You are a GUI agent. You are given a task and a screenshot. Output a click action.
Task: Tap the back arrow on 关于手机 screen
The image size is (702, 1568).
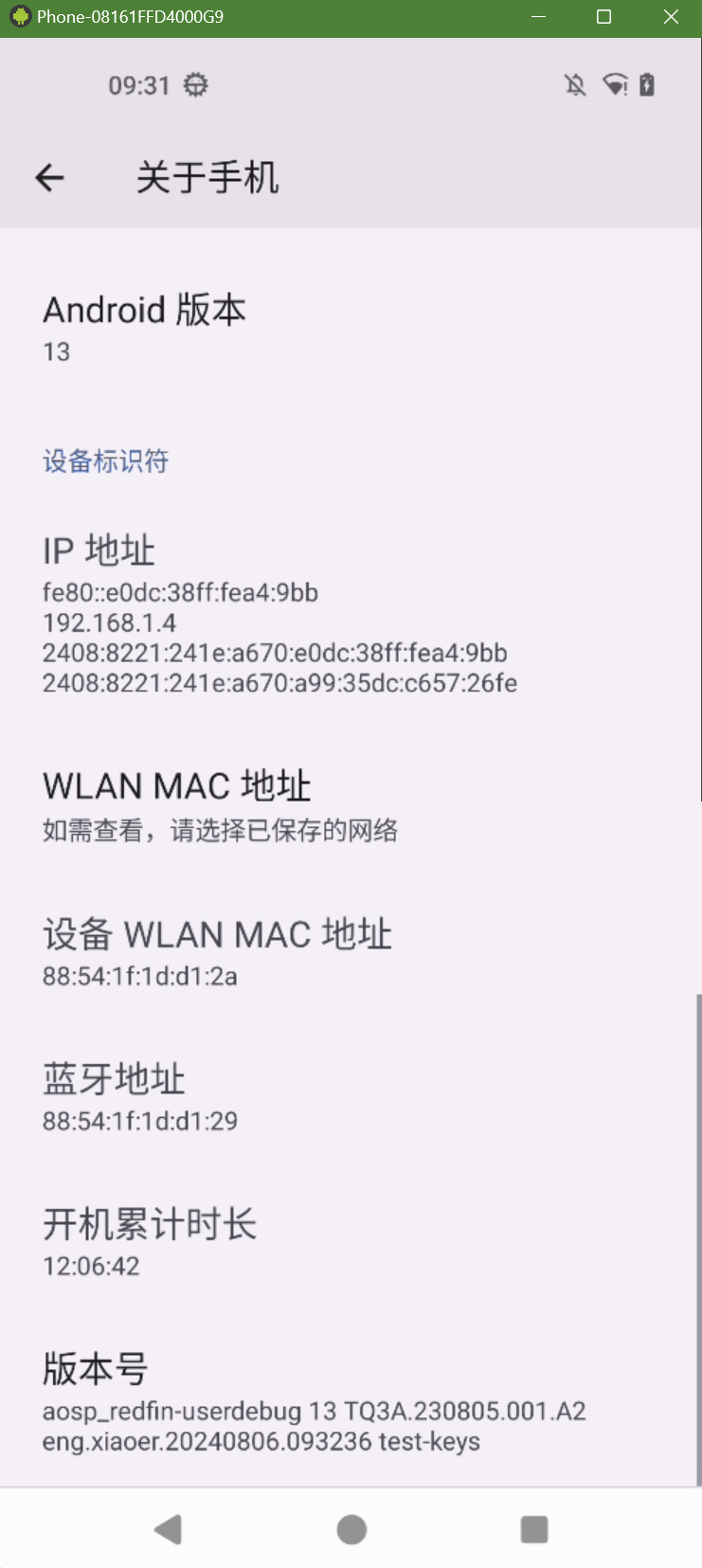48,177
